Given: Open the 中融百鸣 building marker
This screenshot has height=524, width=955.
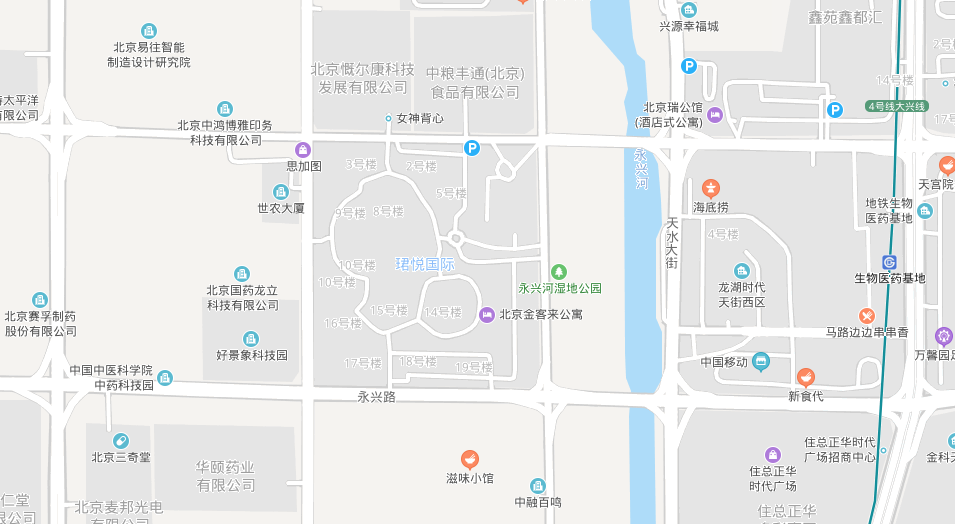Looking at the screenshot, I should (x=538, y=485).
